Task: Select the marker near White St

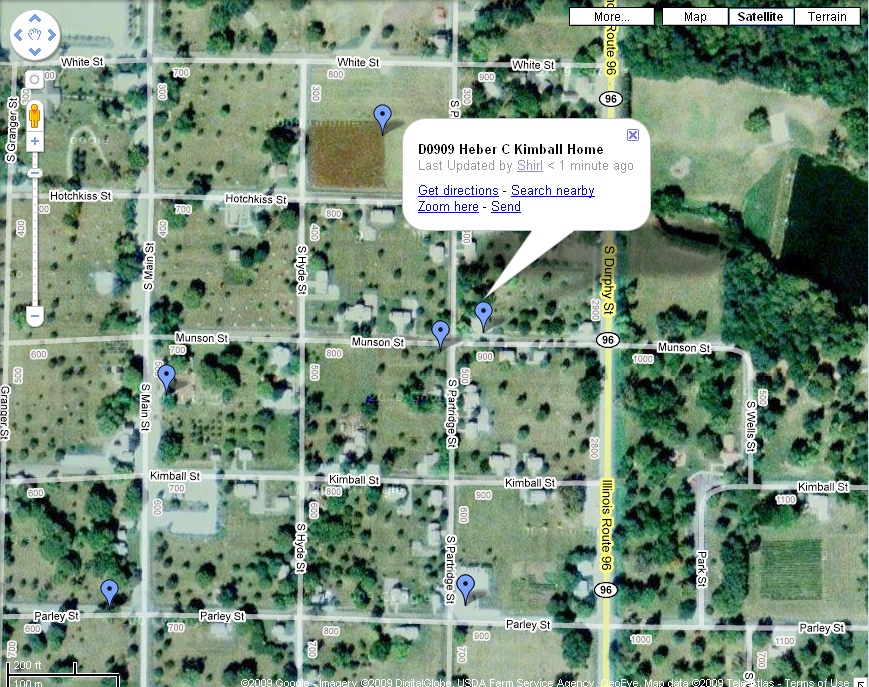Action: [382, 117]
